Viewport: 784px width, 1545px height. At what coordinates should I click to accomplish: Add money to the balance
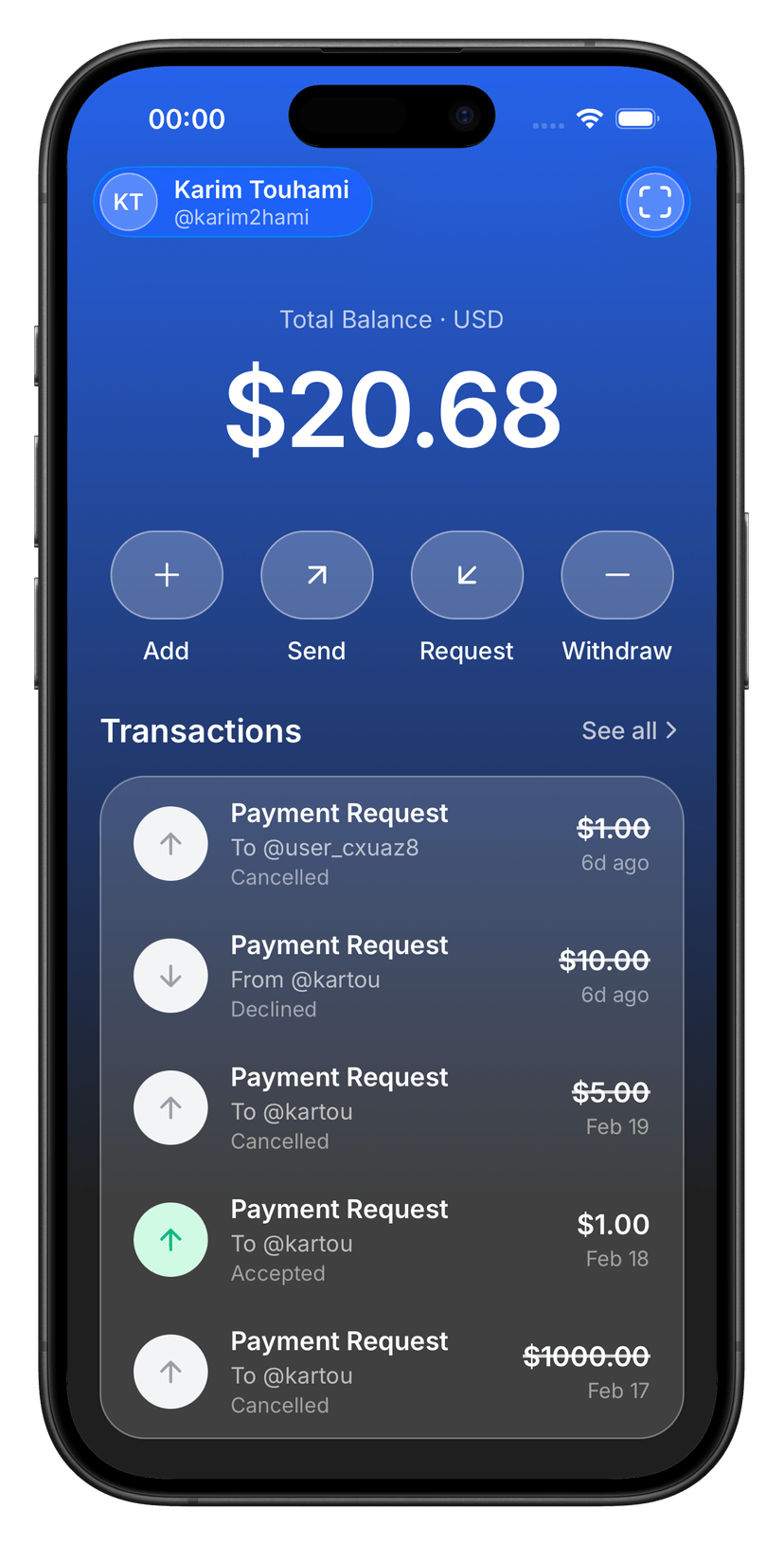click(167, 575)
